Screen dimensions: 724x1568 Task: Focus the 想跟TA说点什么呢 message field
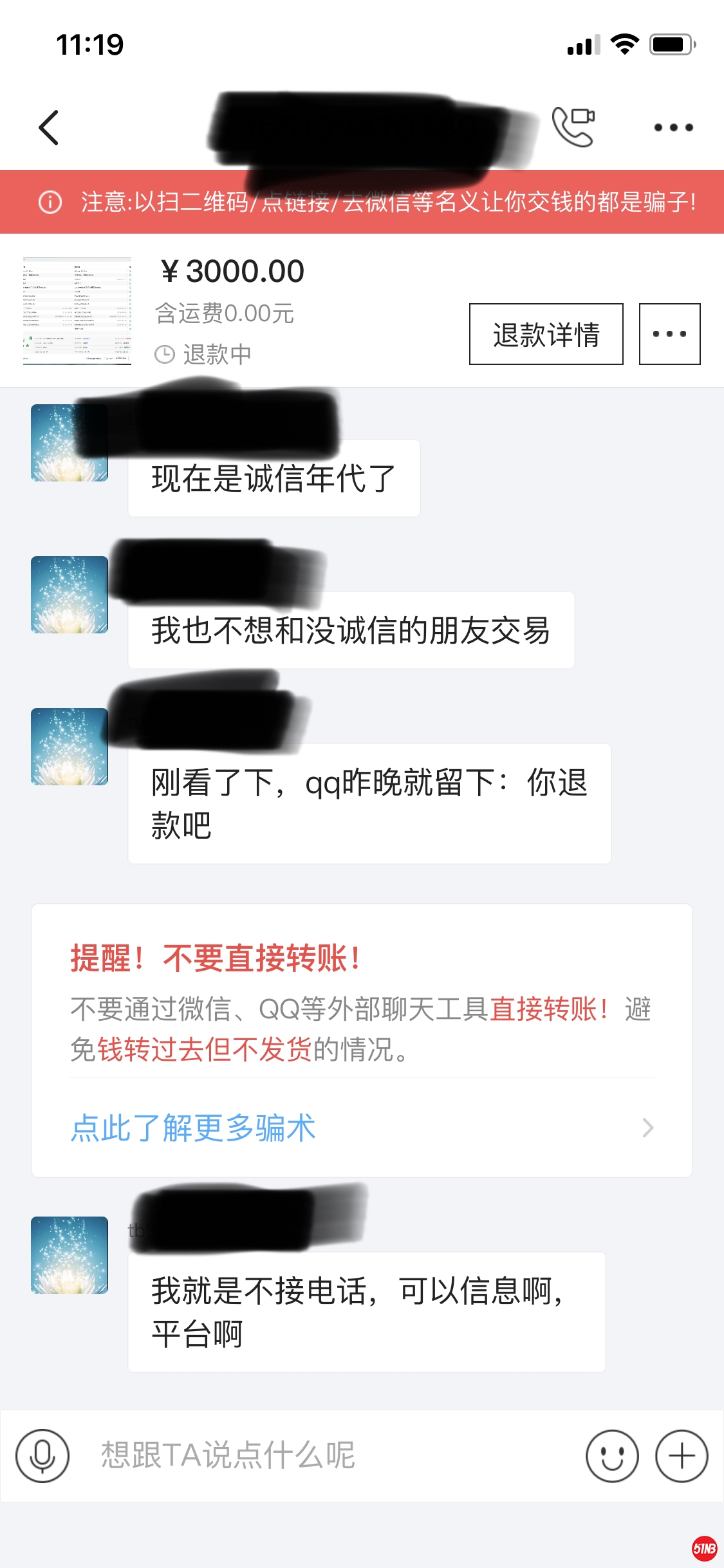(x=322, y=1456)
